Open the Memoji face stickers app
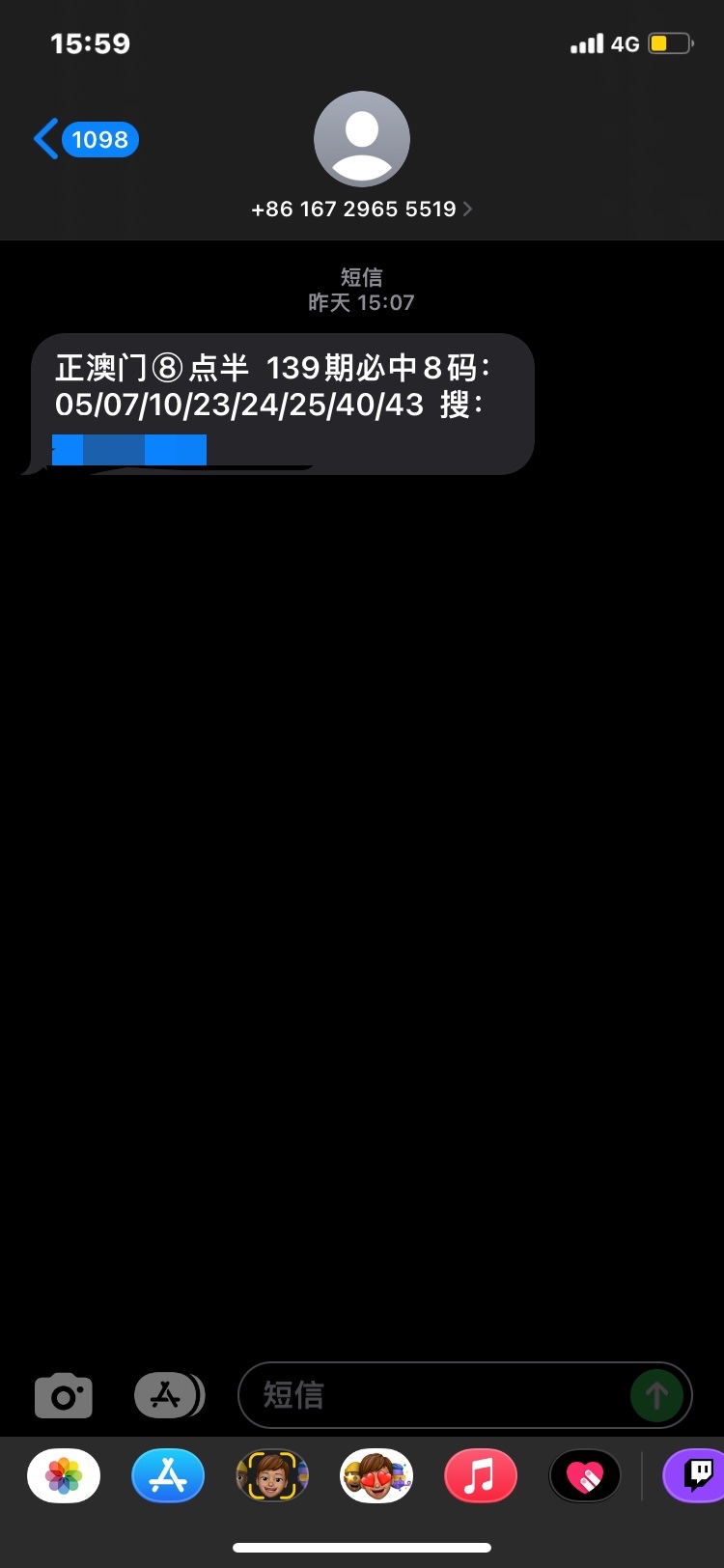The width and height of the screenshot is (724, 1568). (x=272, y=1476)
